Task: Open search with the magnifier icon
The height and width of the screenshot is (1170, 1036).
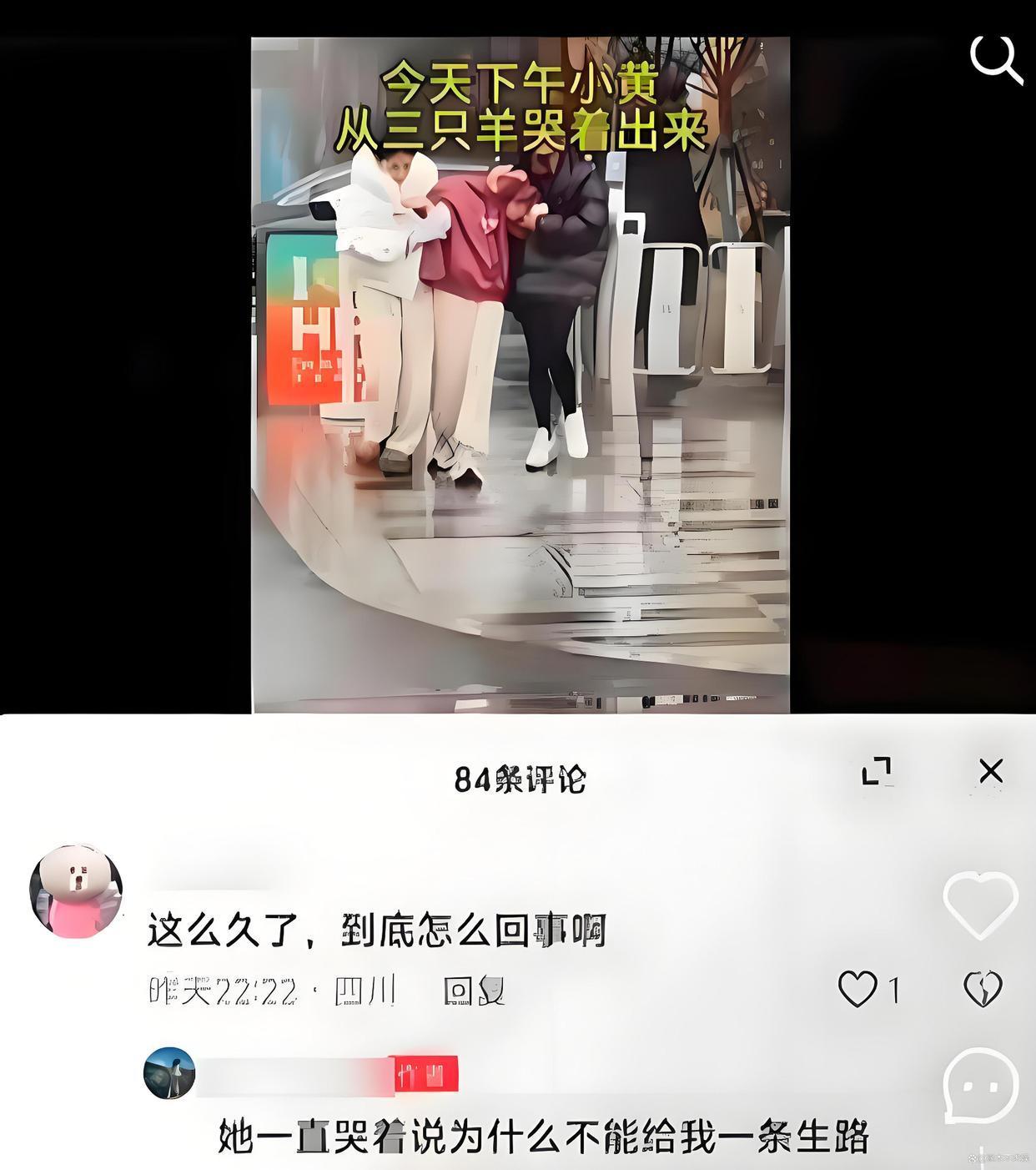Action: [996, 59]
